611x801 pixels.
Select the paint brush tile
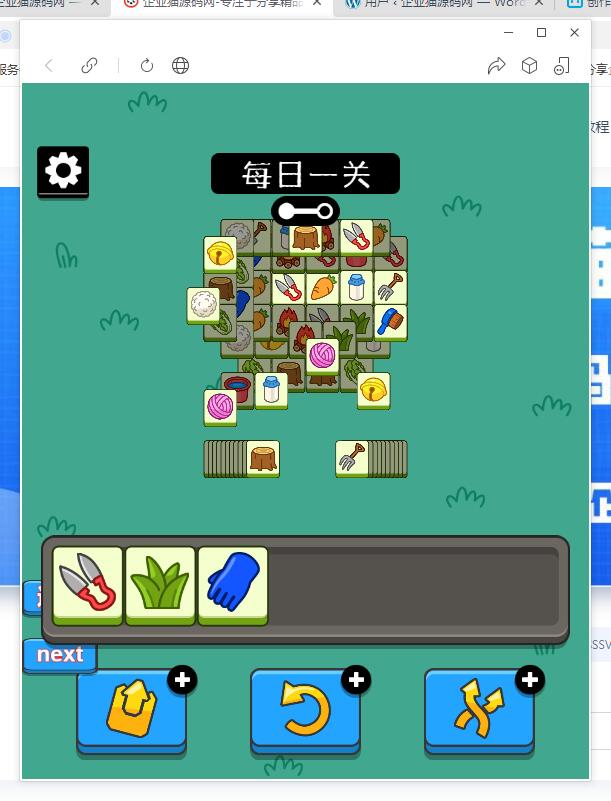(390, 322)
